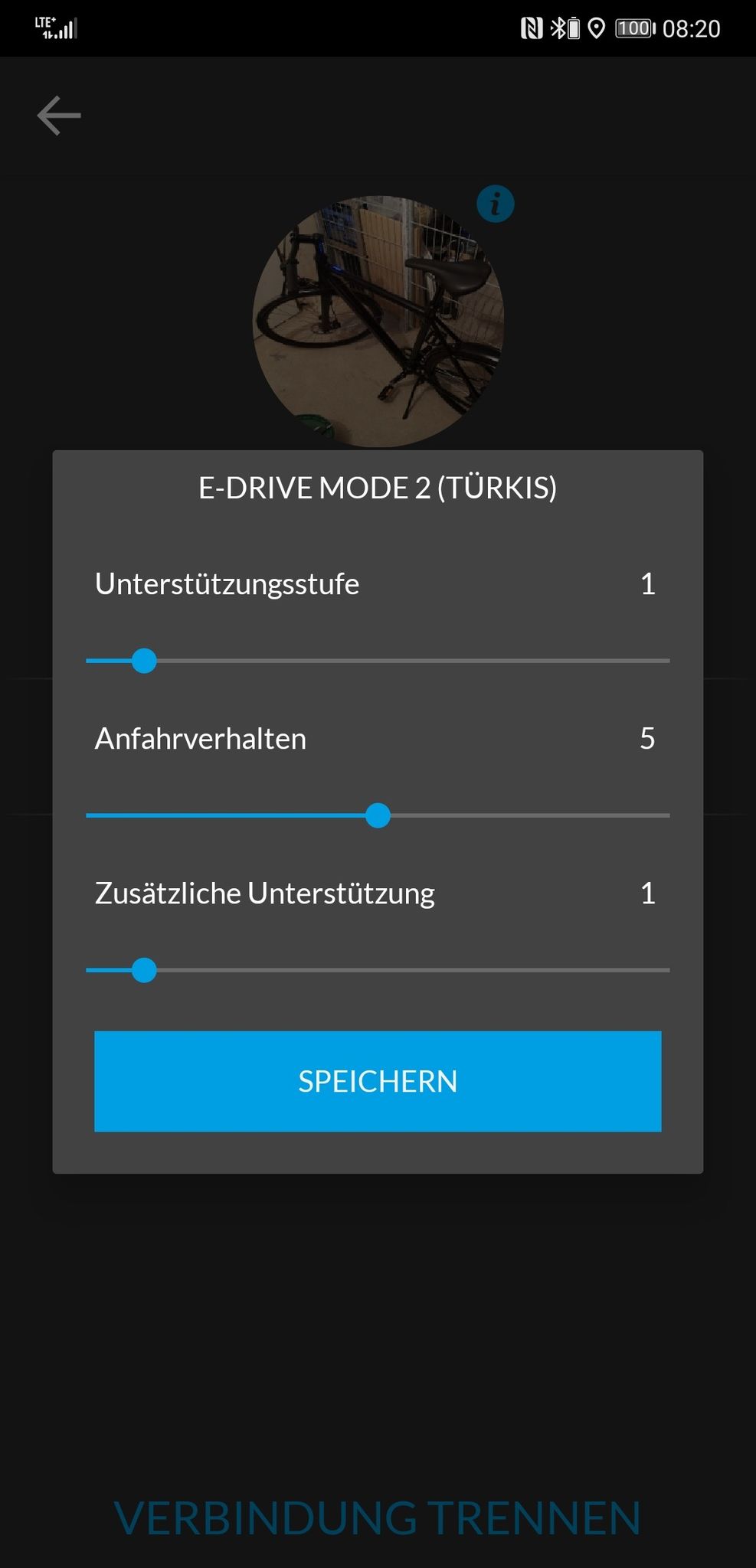This screenshot has width=756, height=1568.
Task: Tap the Anfahrverhalten slider track
Action: coord(378,815)
